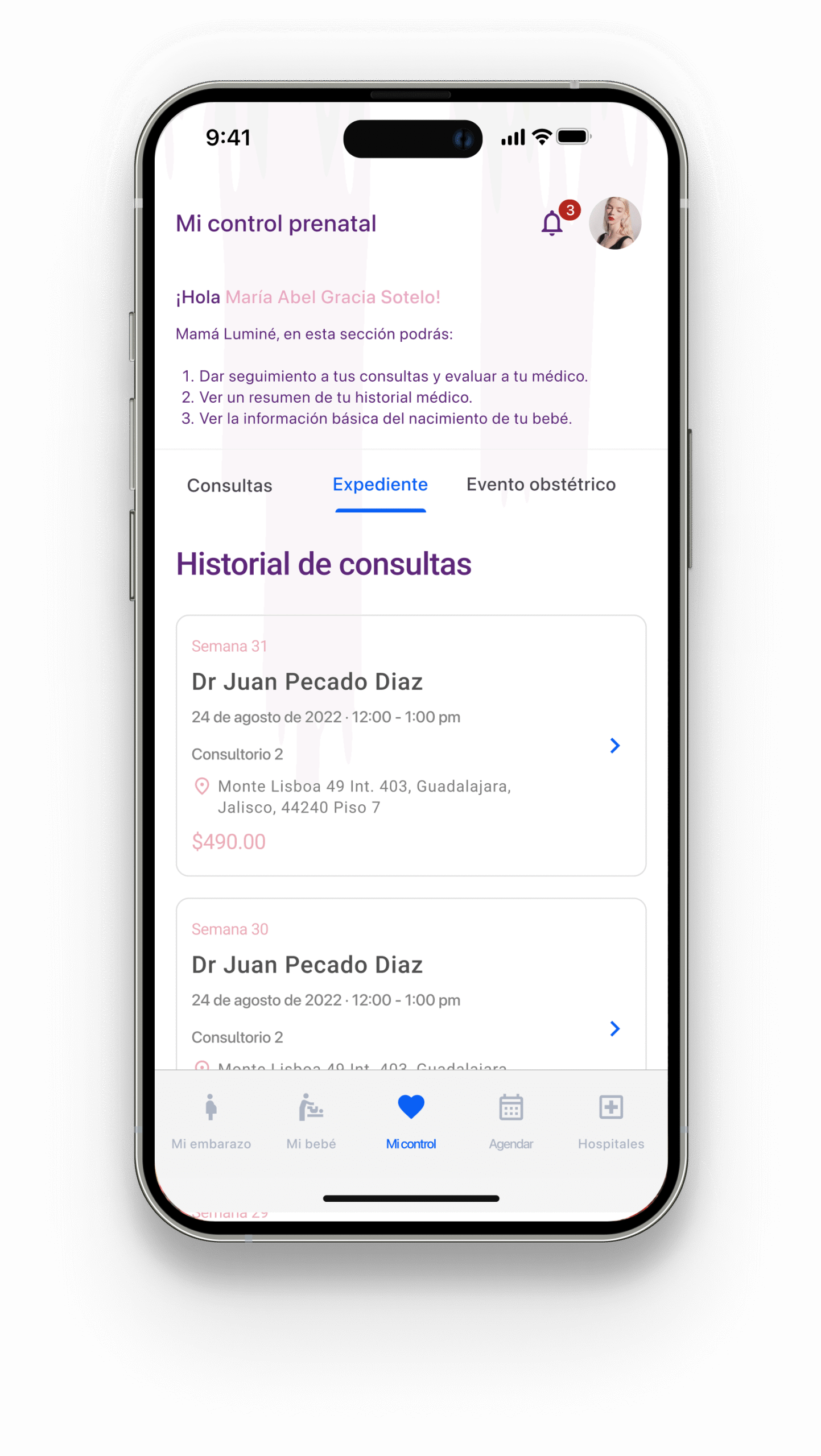
Task: Select the Expediente tab
Action: pyautogui.click(x=380, y=485)
